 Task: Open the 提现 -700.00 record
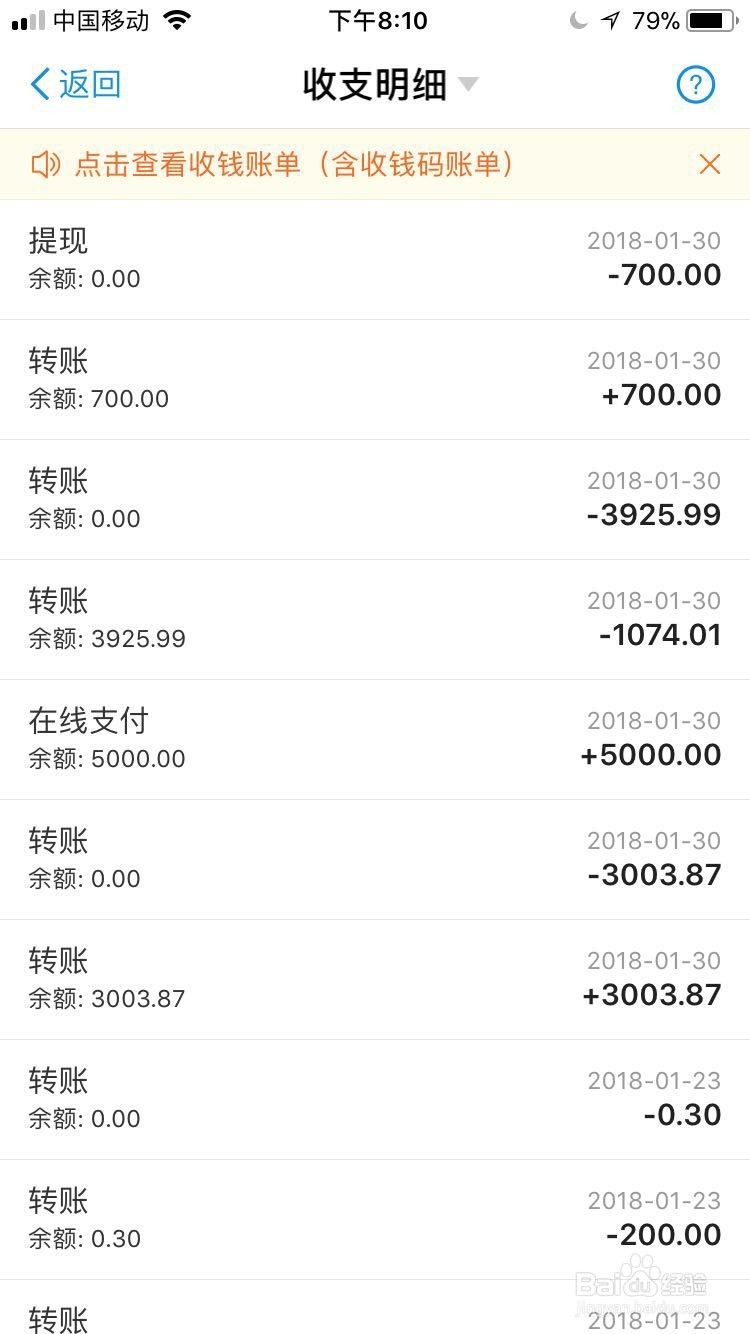[375, 260]
